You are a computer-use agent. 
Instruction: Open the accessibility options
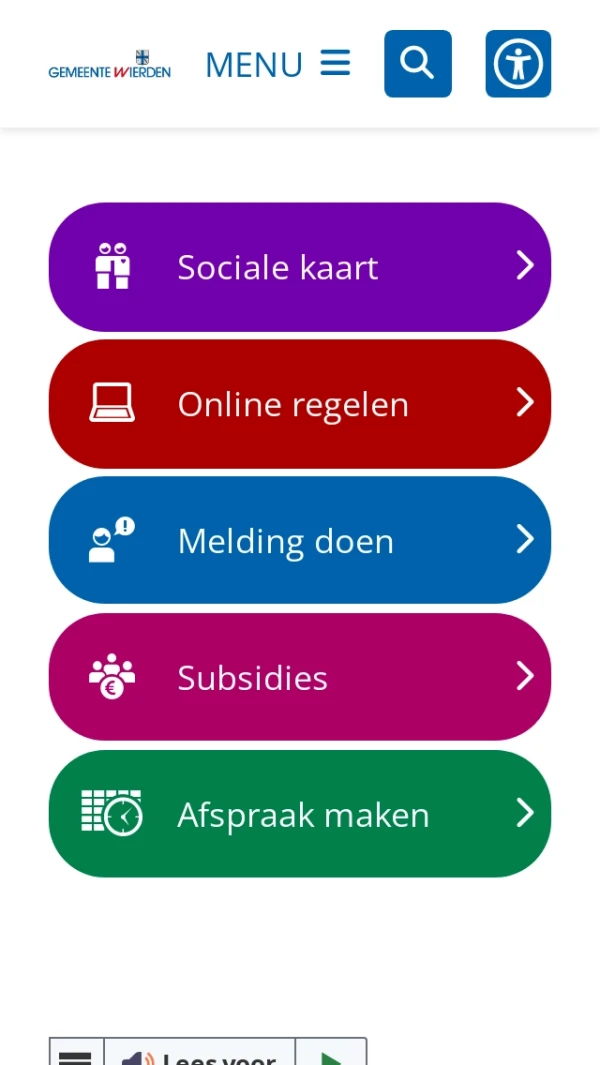point(518,64)
